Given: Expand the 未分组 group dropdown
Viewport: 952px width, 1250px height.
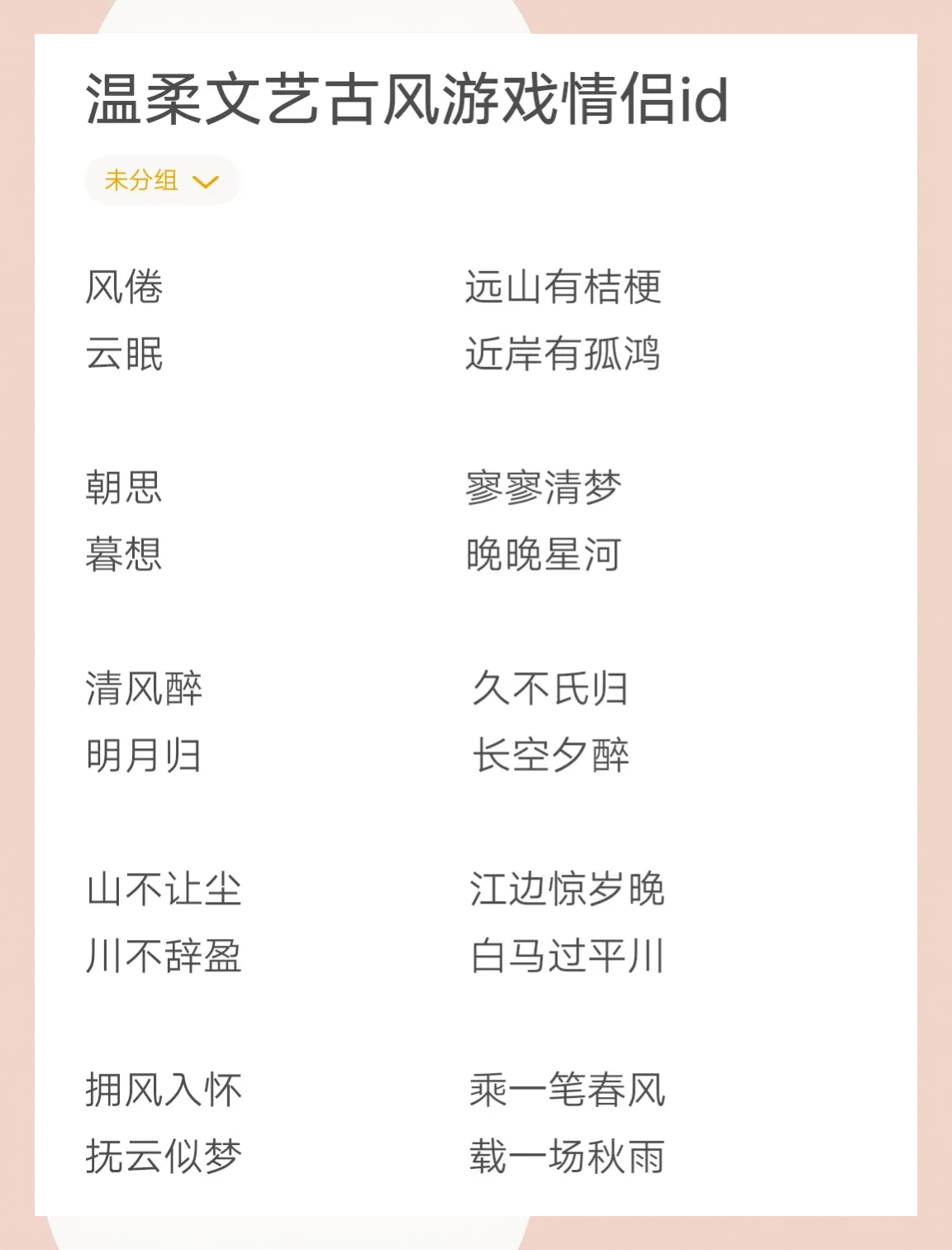Looking at the screenshot, I should tap(162, 180).
